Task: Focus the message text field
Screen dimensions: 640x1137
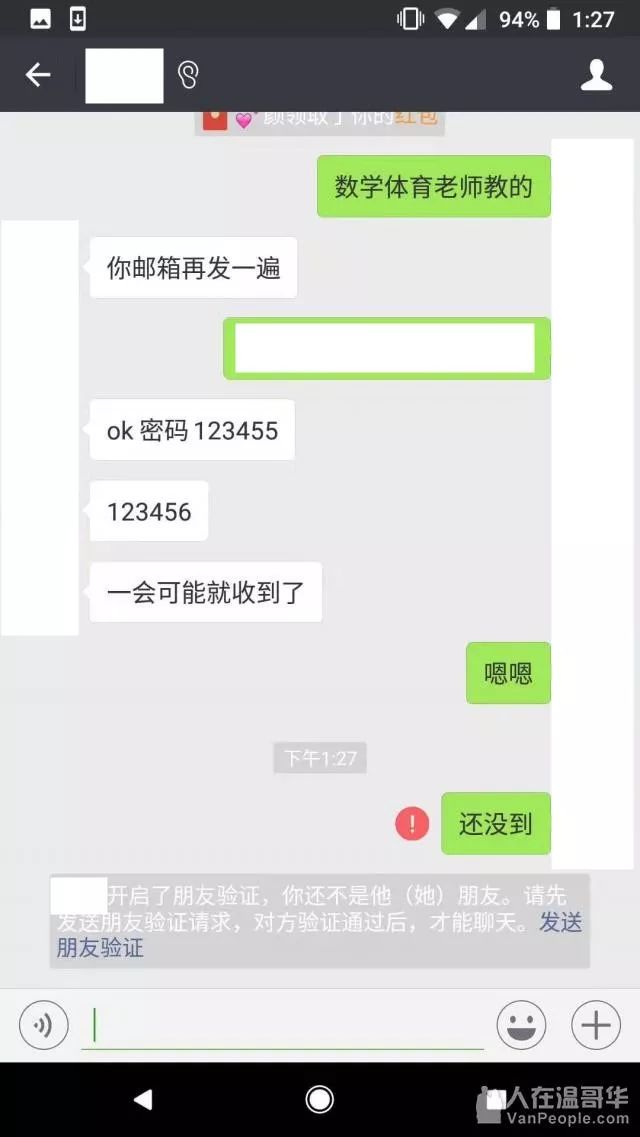Action: (x=282, y=1025)
